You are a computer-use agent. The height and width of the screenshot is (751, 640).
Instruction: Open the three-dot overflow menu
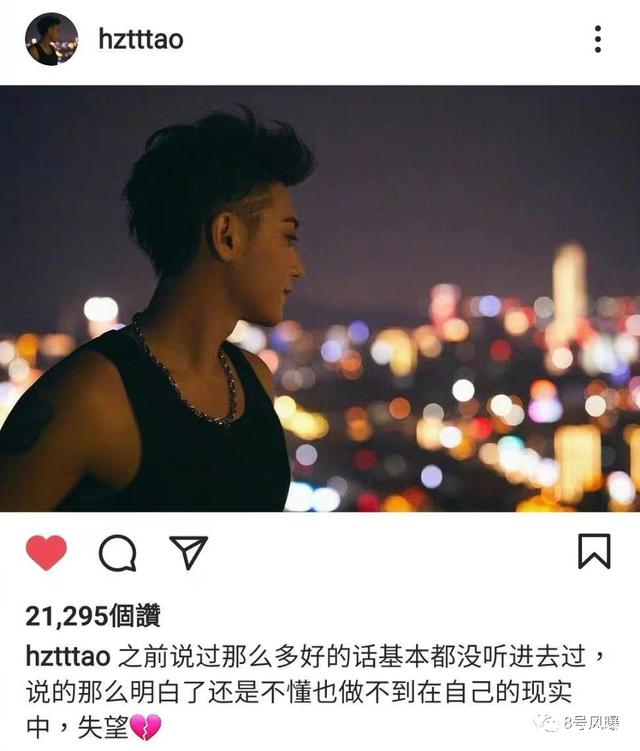tap(597, 39)
